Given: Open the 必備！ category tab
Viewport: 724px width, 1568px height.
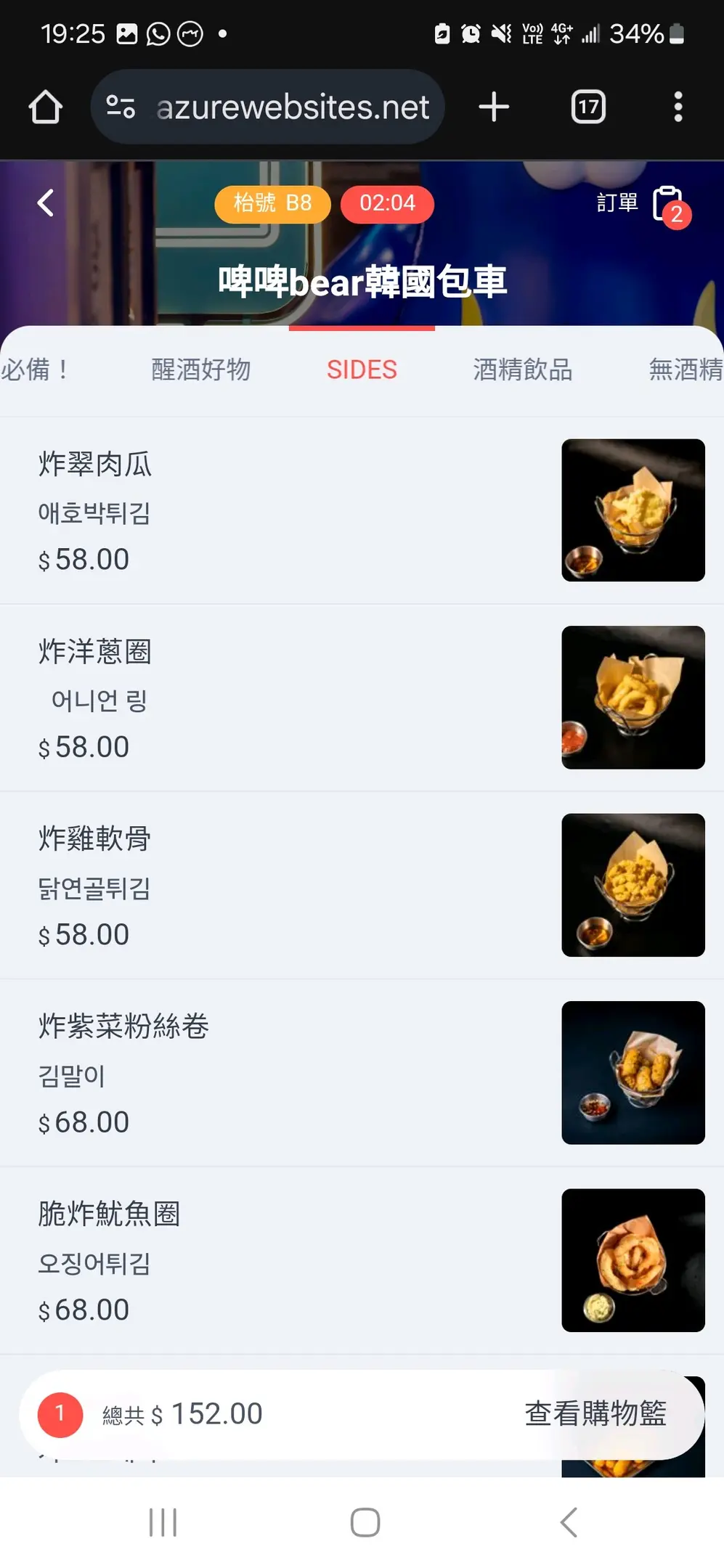Looking at the screenshot, I should (x=35, y=369).
